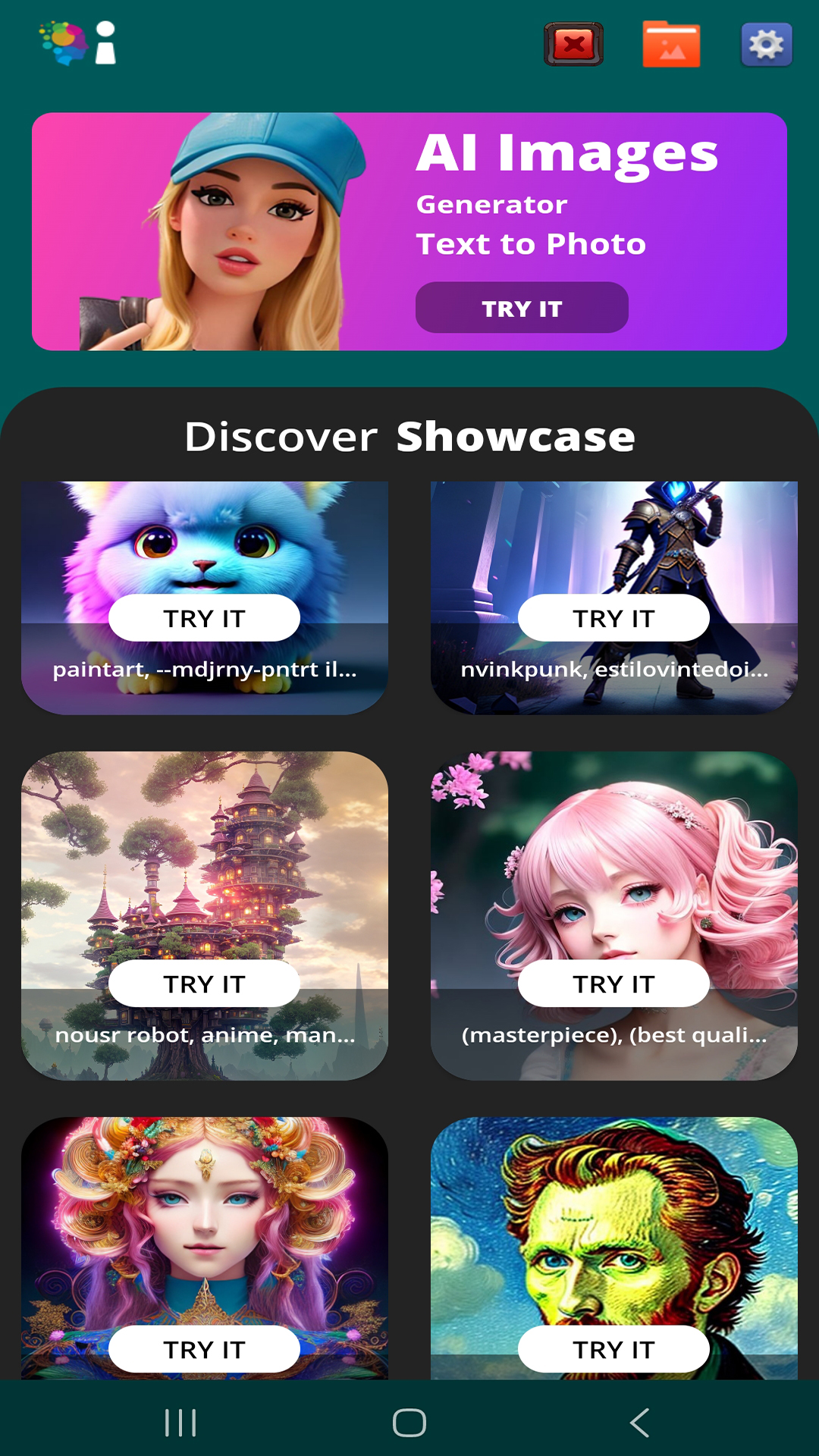Open the info icon beside the app logo
Image resolution: width=819 pixels, height=1456 pixels.
coord(106,43)
